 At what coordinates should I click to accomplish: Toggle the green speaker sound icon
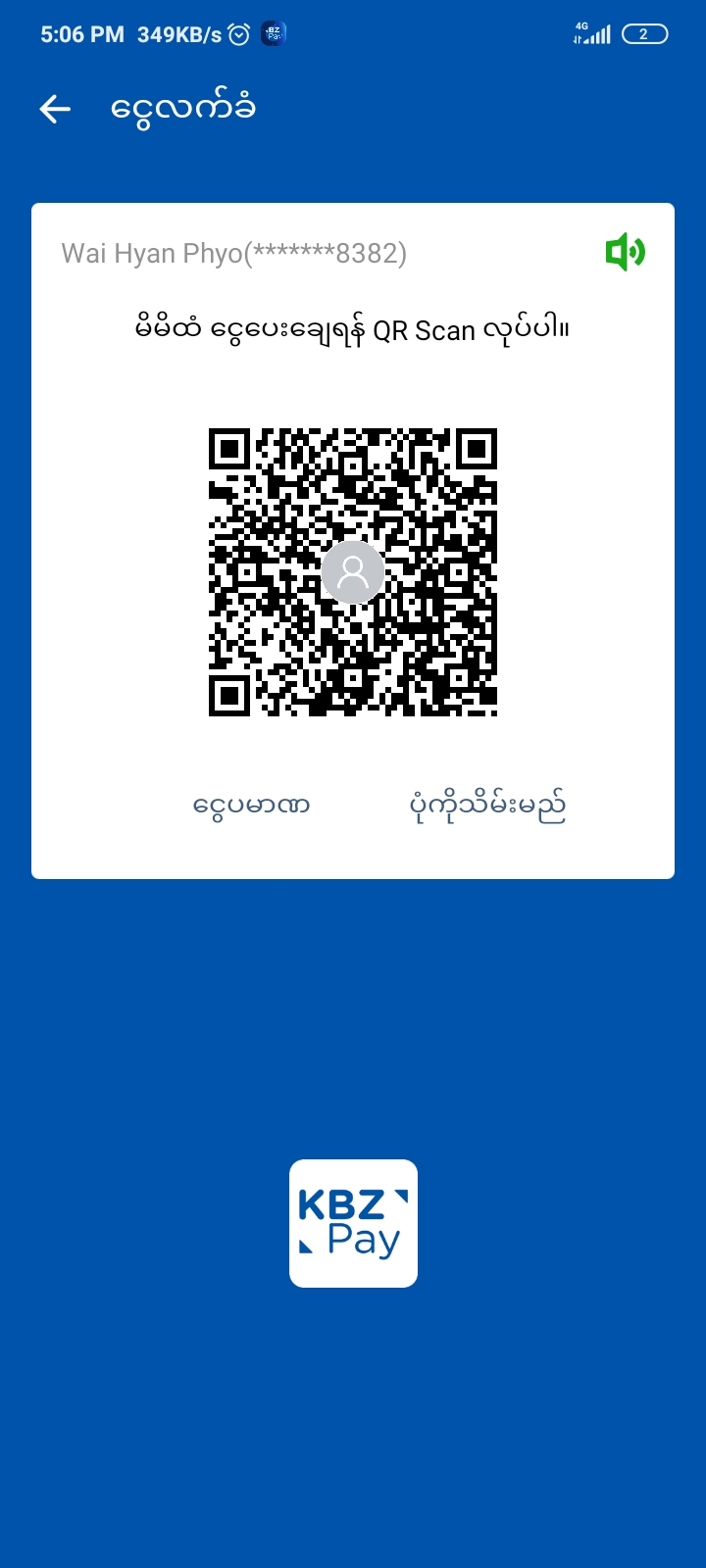coord(625,253)
